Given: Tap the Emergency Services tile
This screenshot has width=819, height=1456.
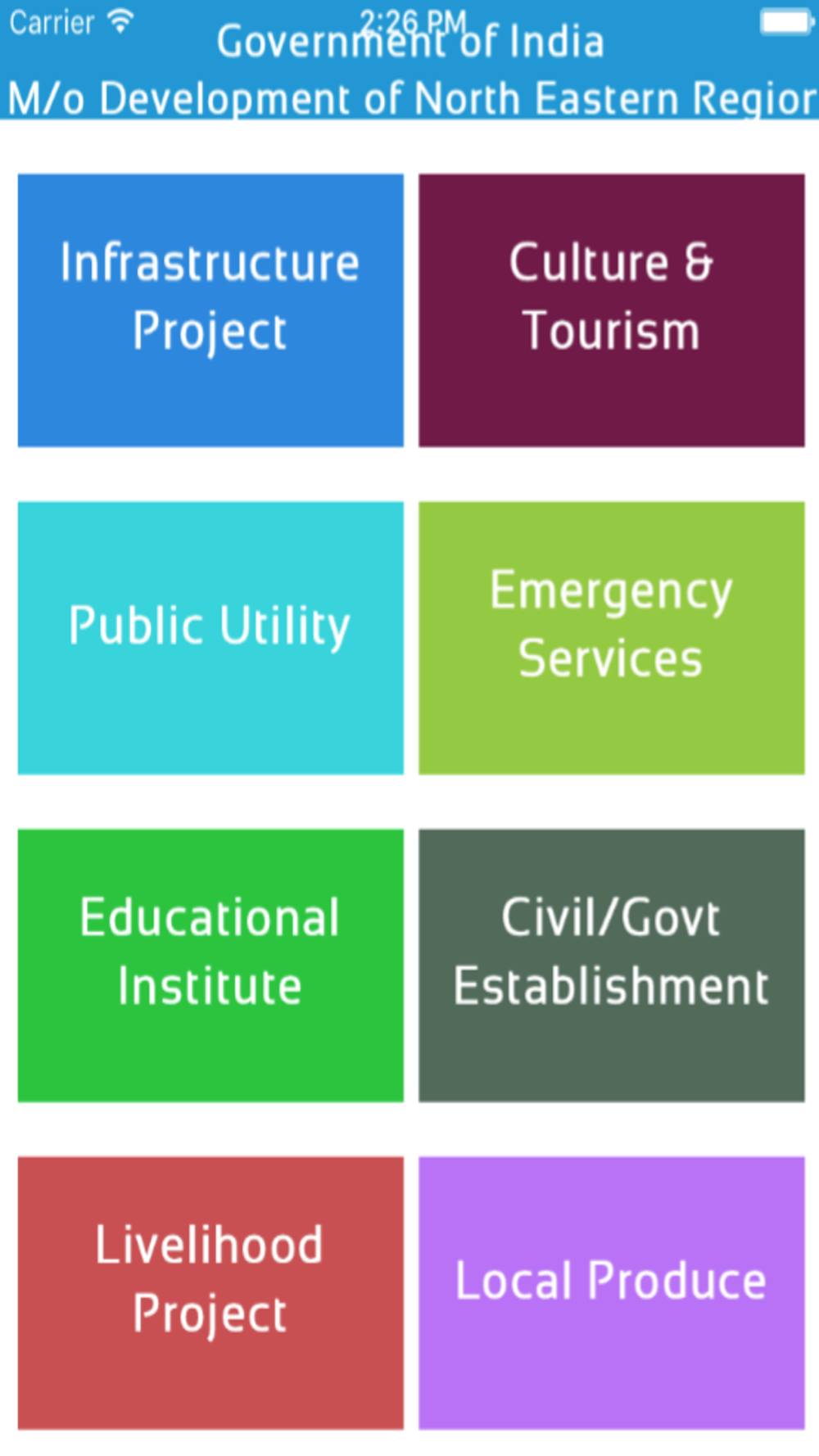Looking at the screenshot, I should [x=612, y=638].
